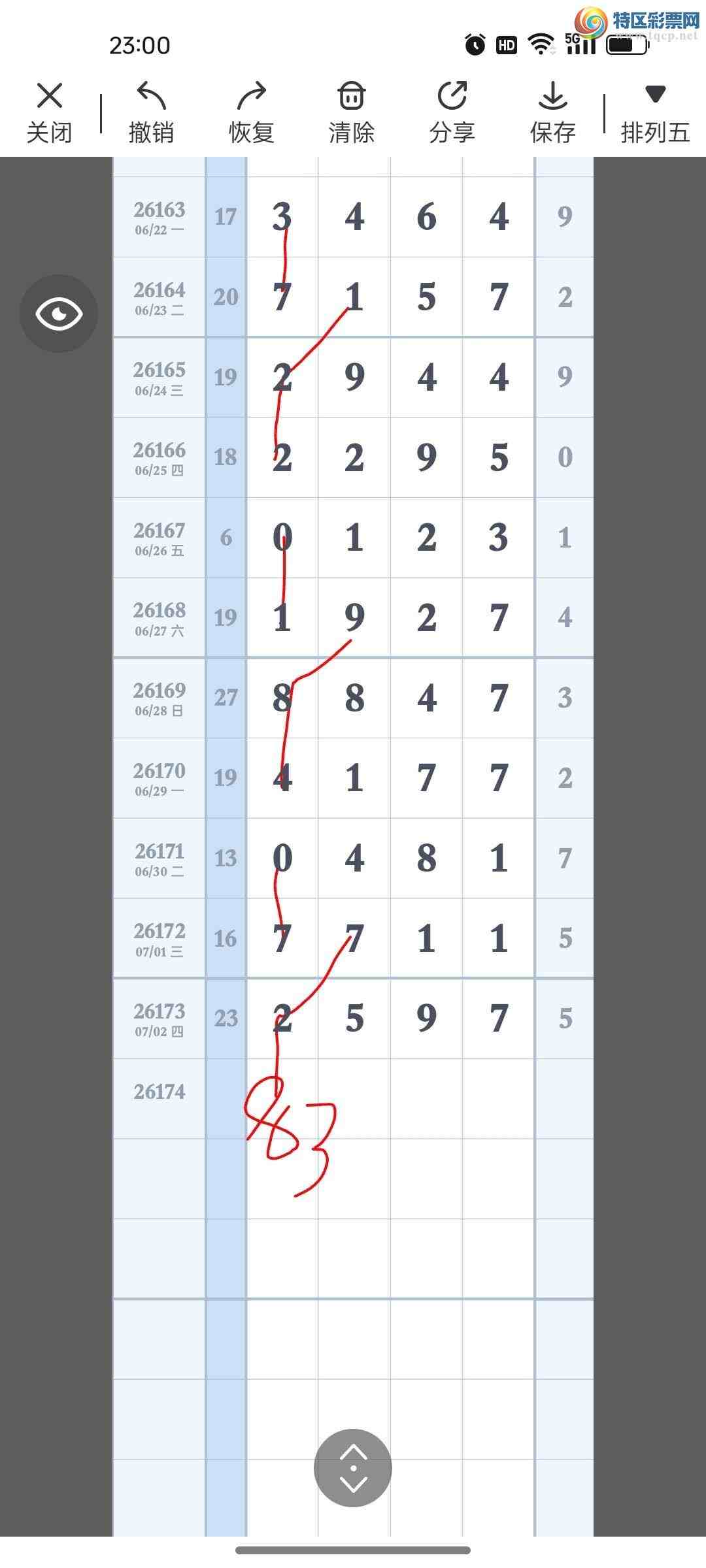The height and width of the screenshot is (1568, 706).
Task: Tap the floating up-down arrows button
Action: point(353,1468)
